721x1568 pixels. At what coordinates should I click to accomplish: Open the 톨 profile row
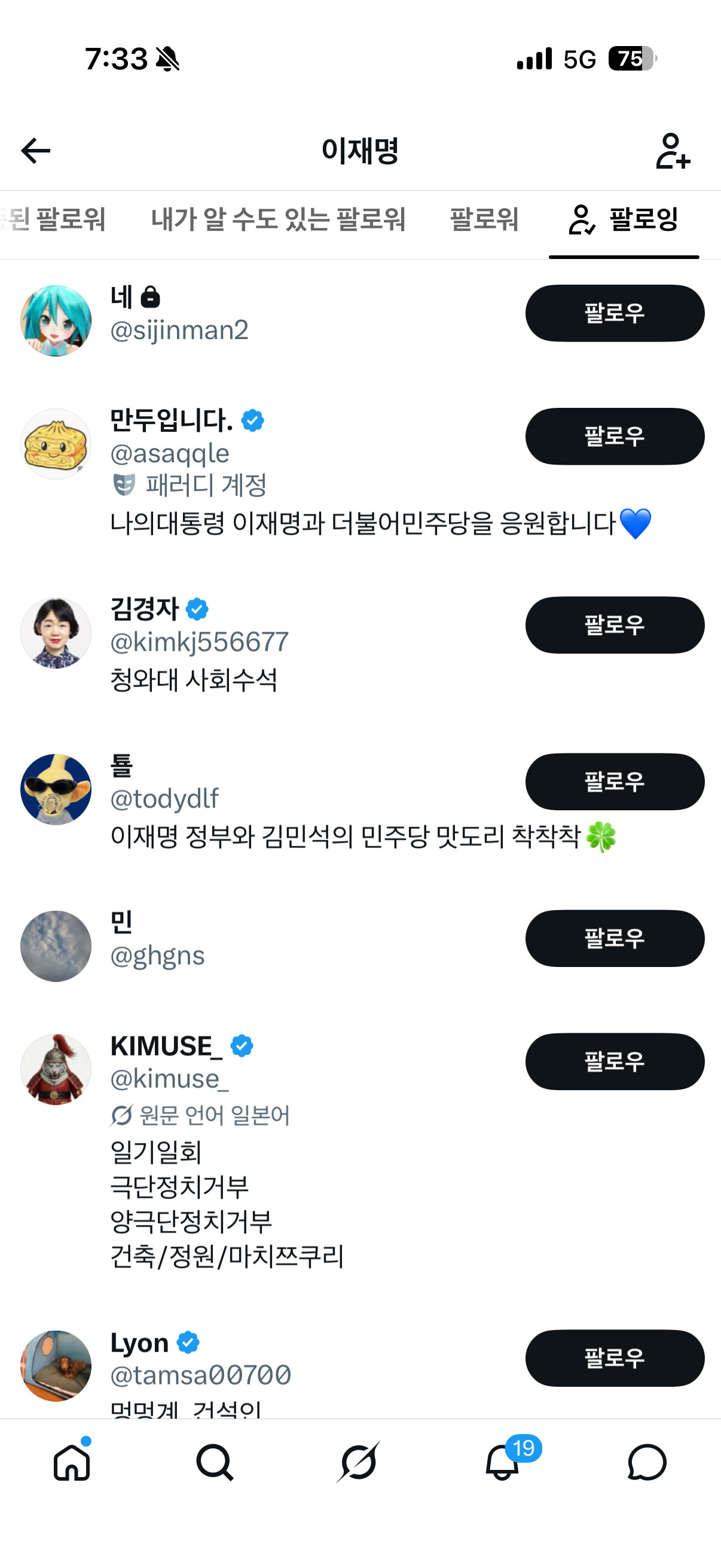[360, 803]
